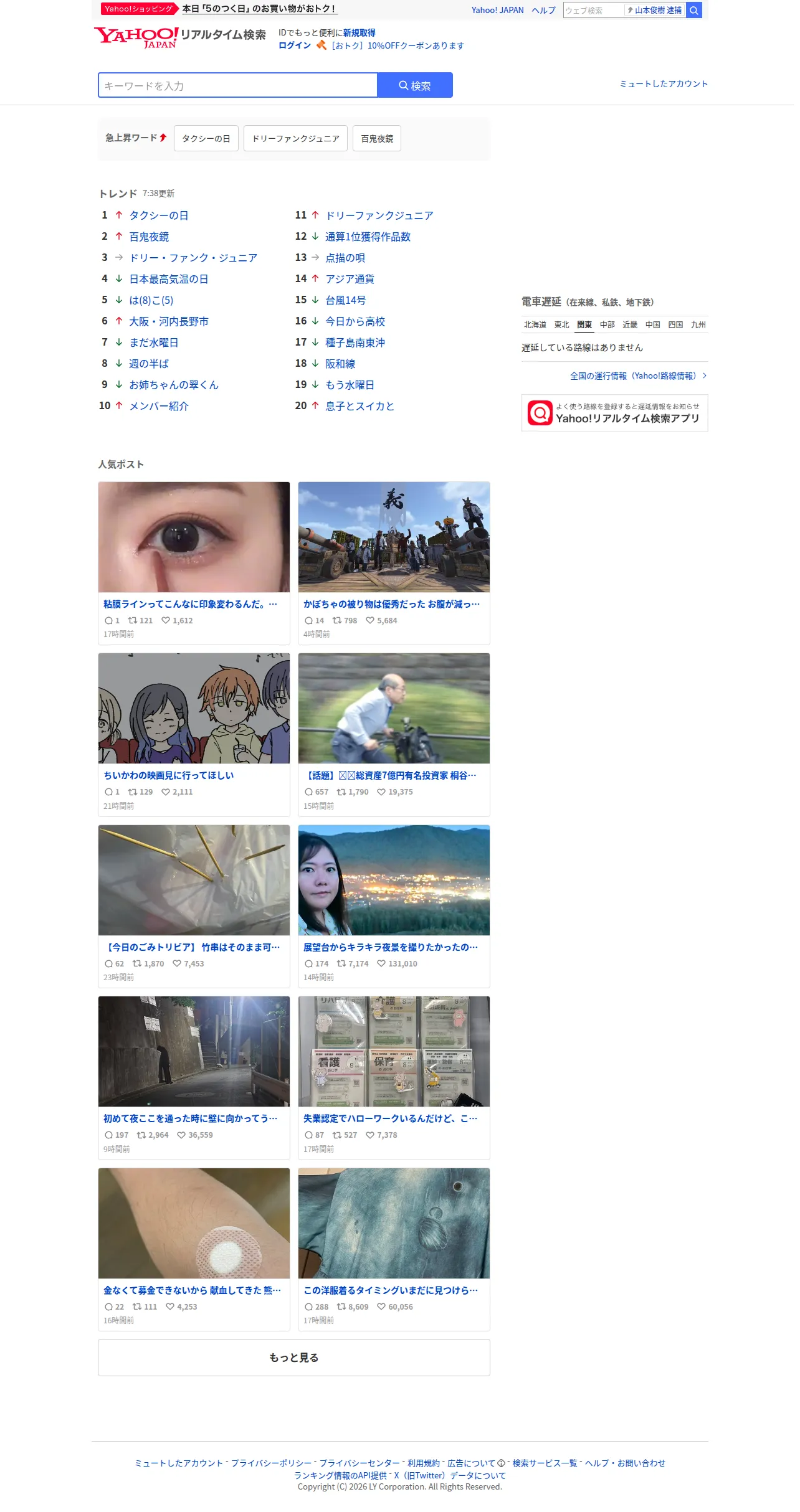Open trend 日本最高気温の日
Screen dimensions: 800x1512
tap(168, 279)
